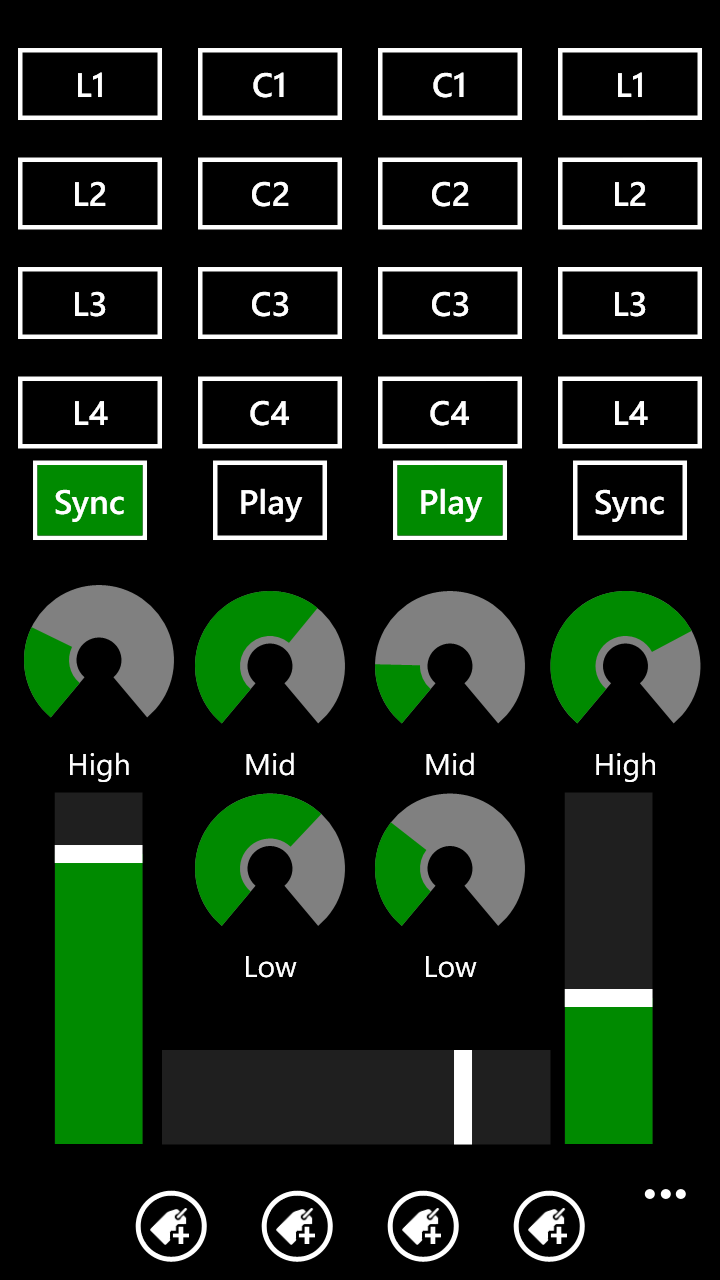Turn off the green highlighted Sync button
720x1280 pixels.
[90, 501]
